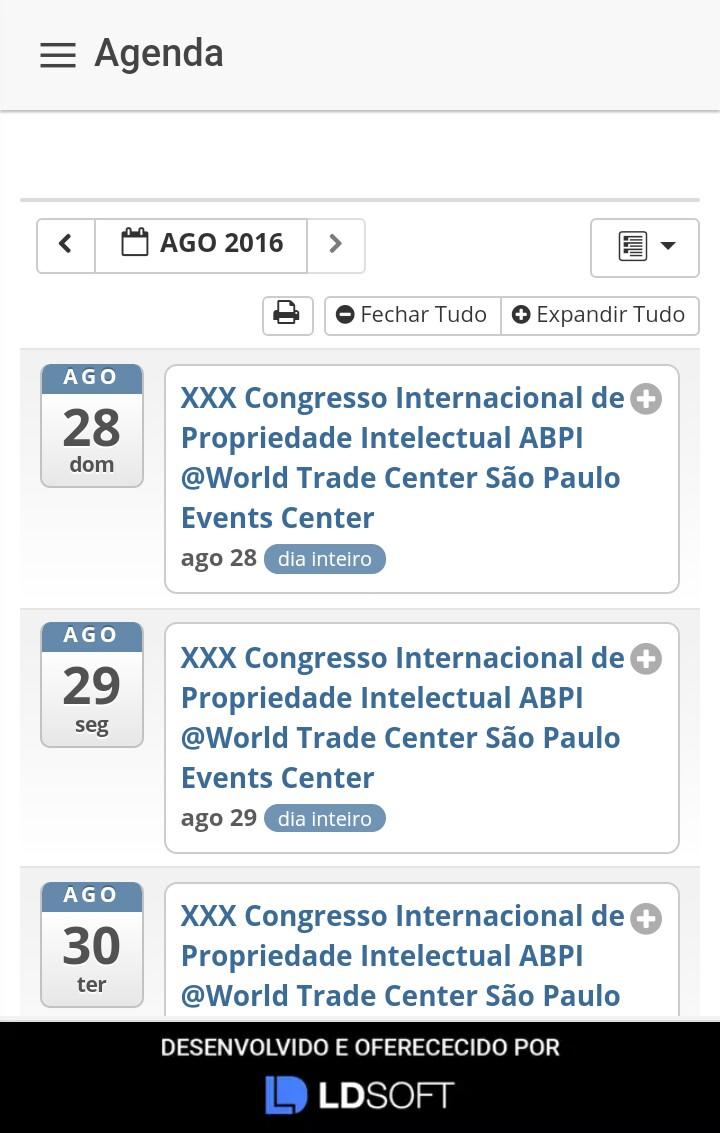Screen dimensions: 720x1133
Task: Select the AGO 29 seg date tile
Action: tap(92, 685)
